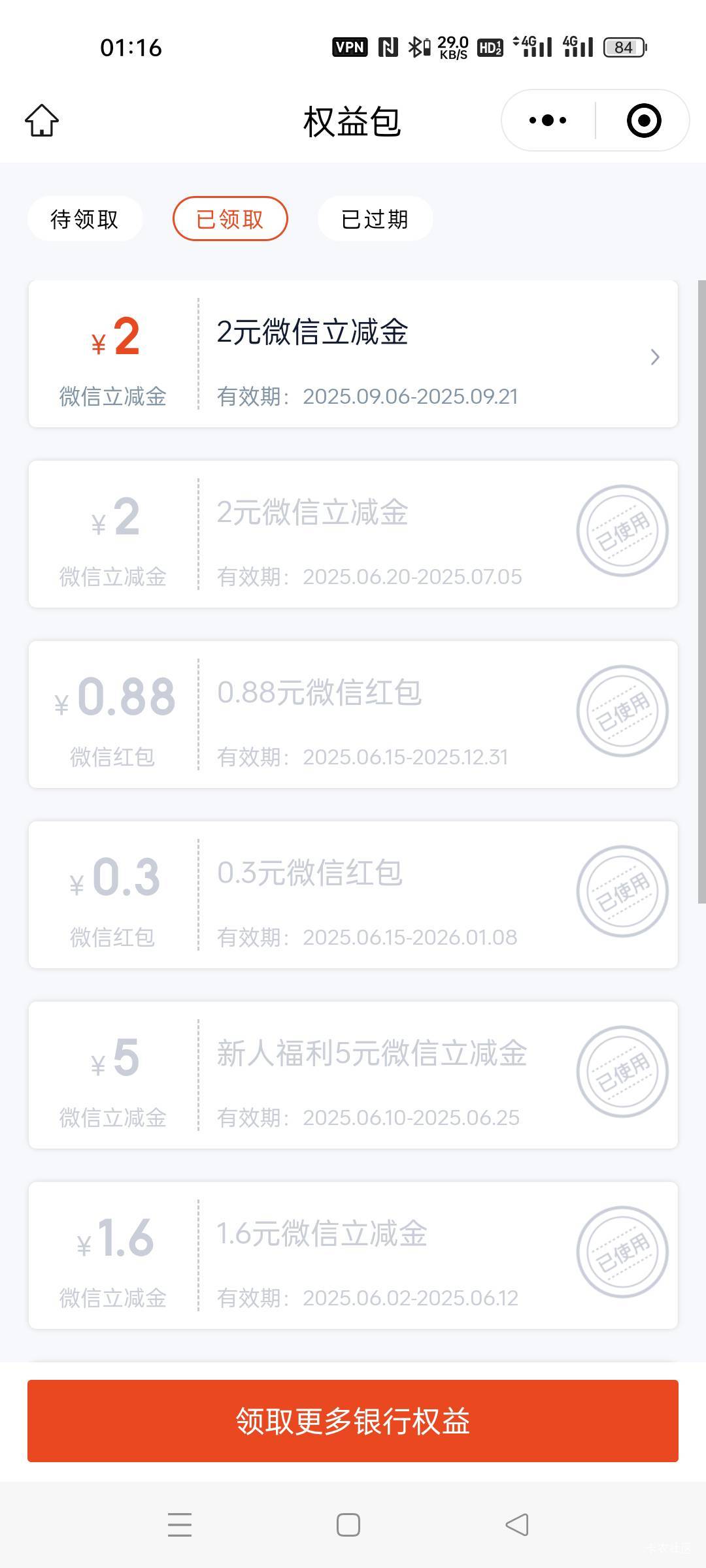Switch to the 已过期 tab
706x1568 pixels.
click(x=375, y=219)
